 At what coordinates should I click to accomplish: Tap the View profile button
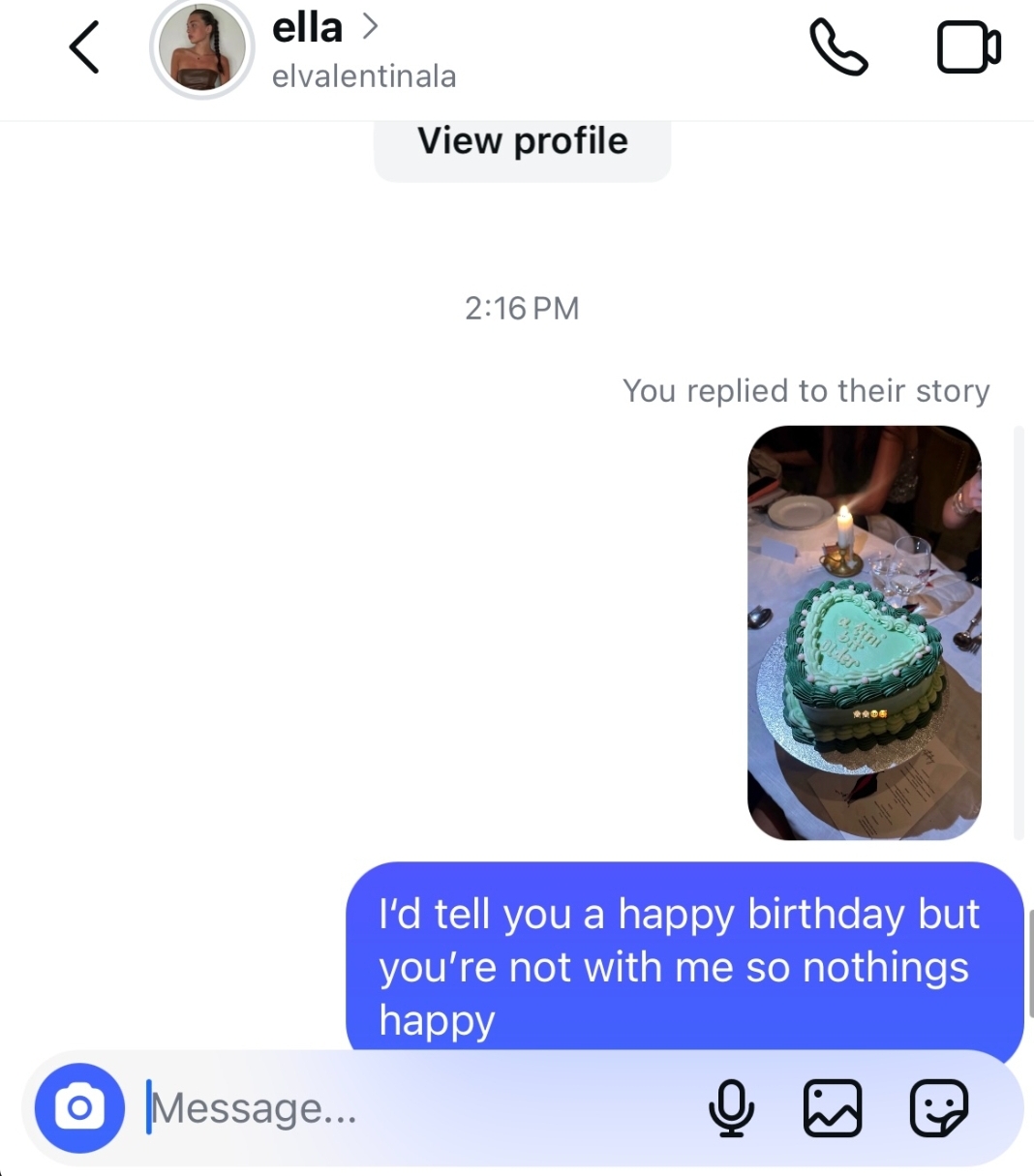(522, 142)
